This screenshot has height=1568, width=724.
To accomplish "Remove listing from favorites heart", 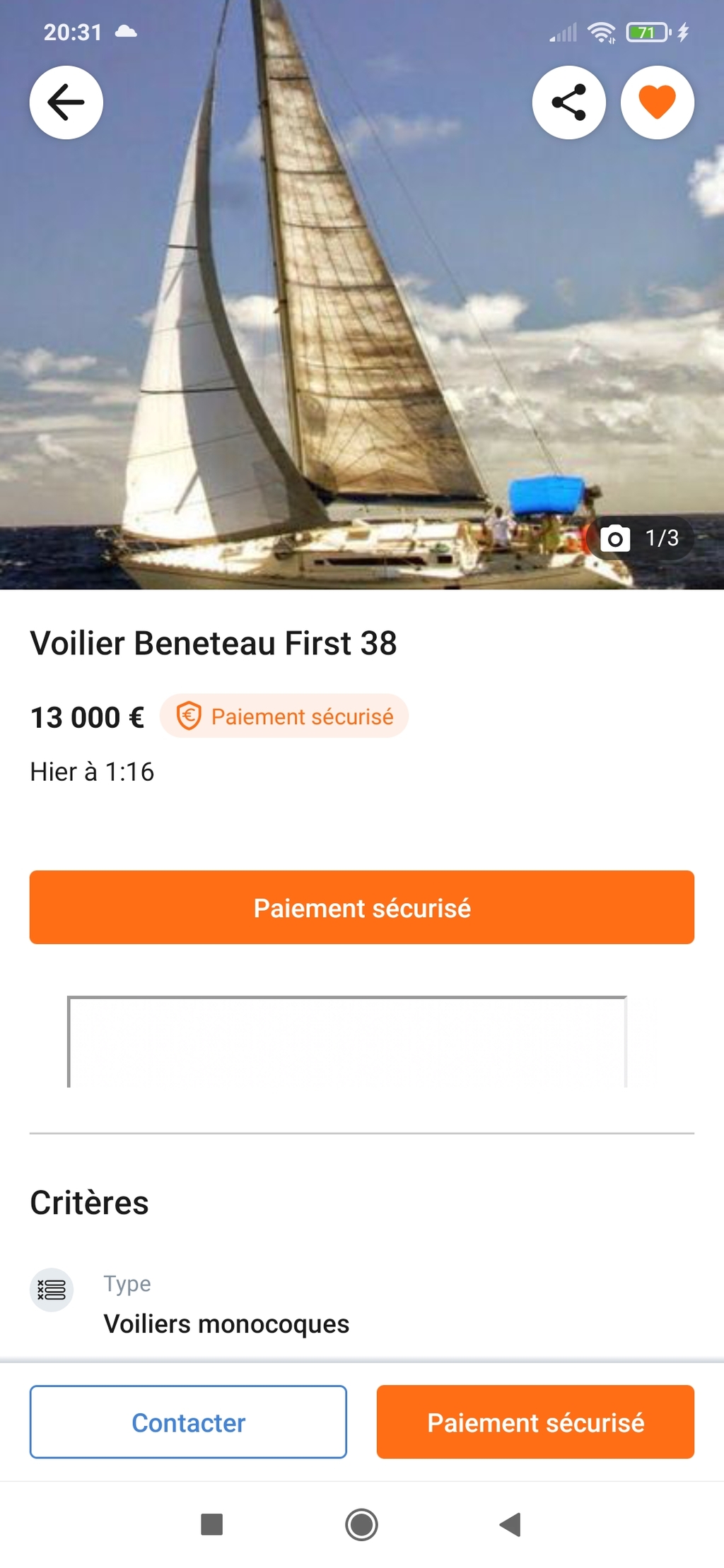I will [x=657, y=102].
